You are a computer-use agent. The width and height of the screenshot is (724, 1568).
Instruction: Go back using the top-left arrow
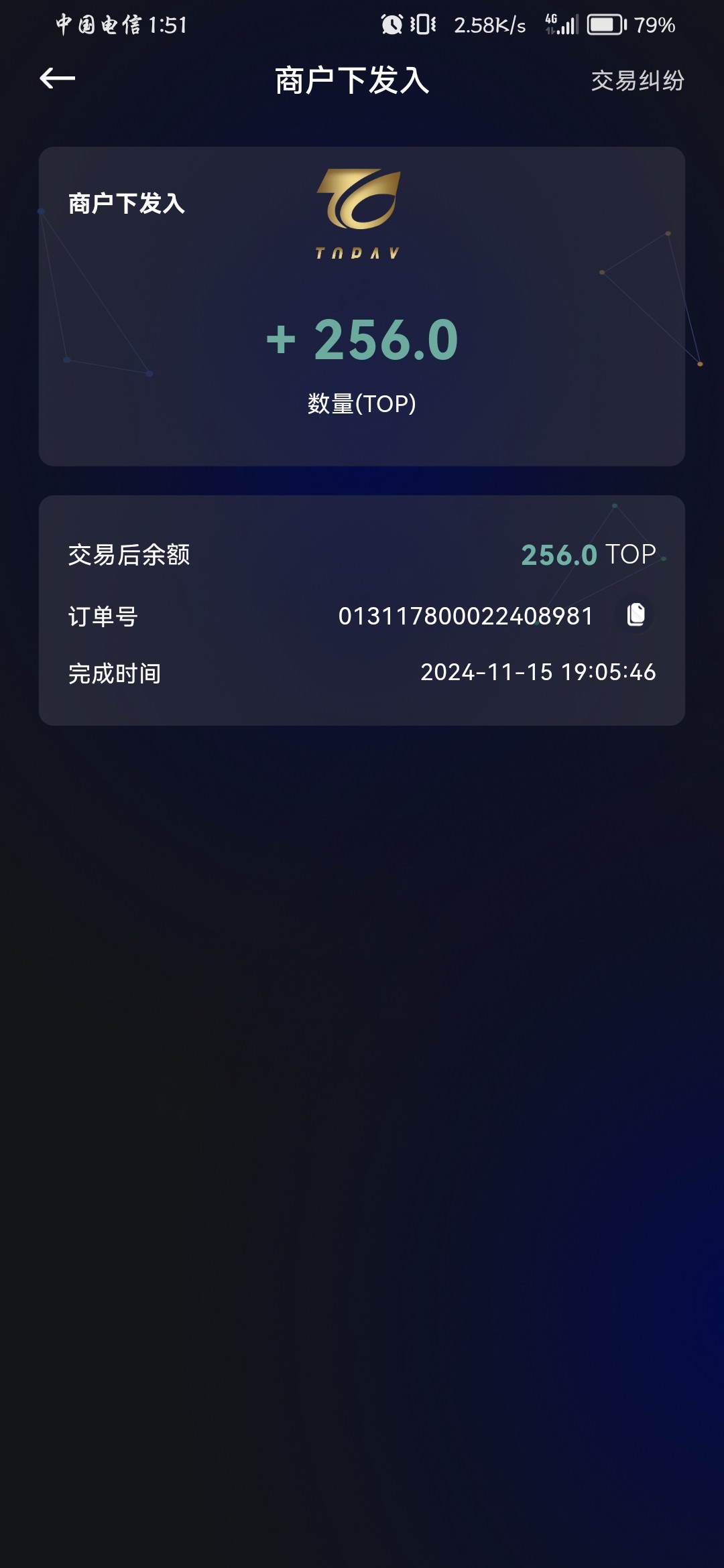(x=57, y=79)
